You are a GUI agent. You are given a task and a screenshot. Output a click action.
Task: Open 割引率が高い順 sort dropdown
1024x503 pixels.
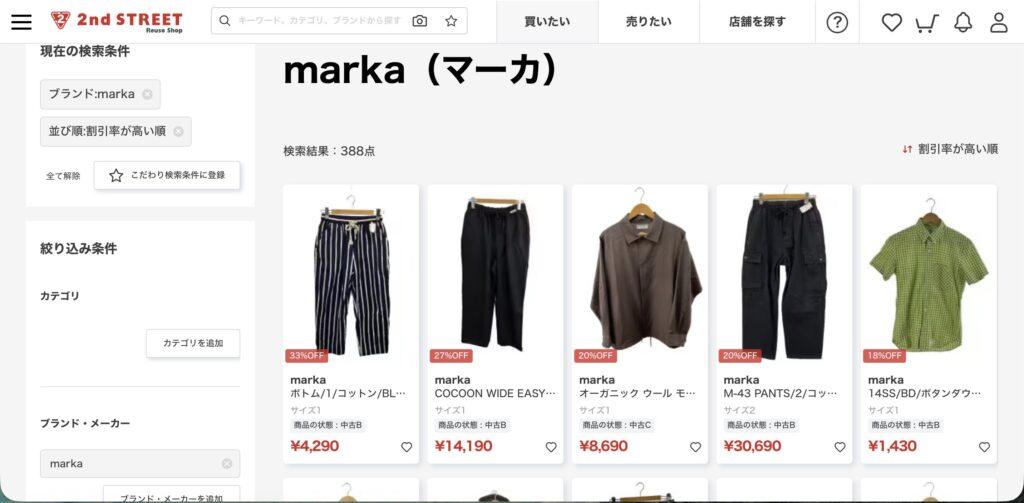pyautogui.click(x=949, y=149)
